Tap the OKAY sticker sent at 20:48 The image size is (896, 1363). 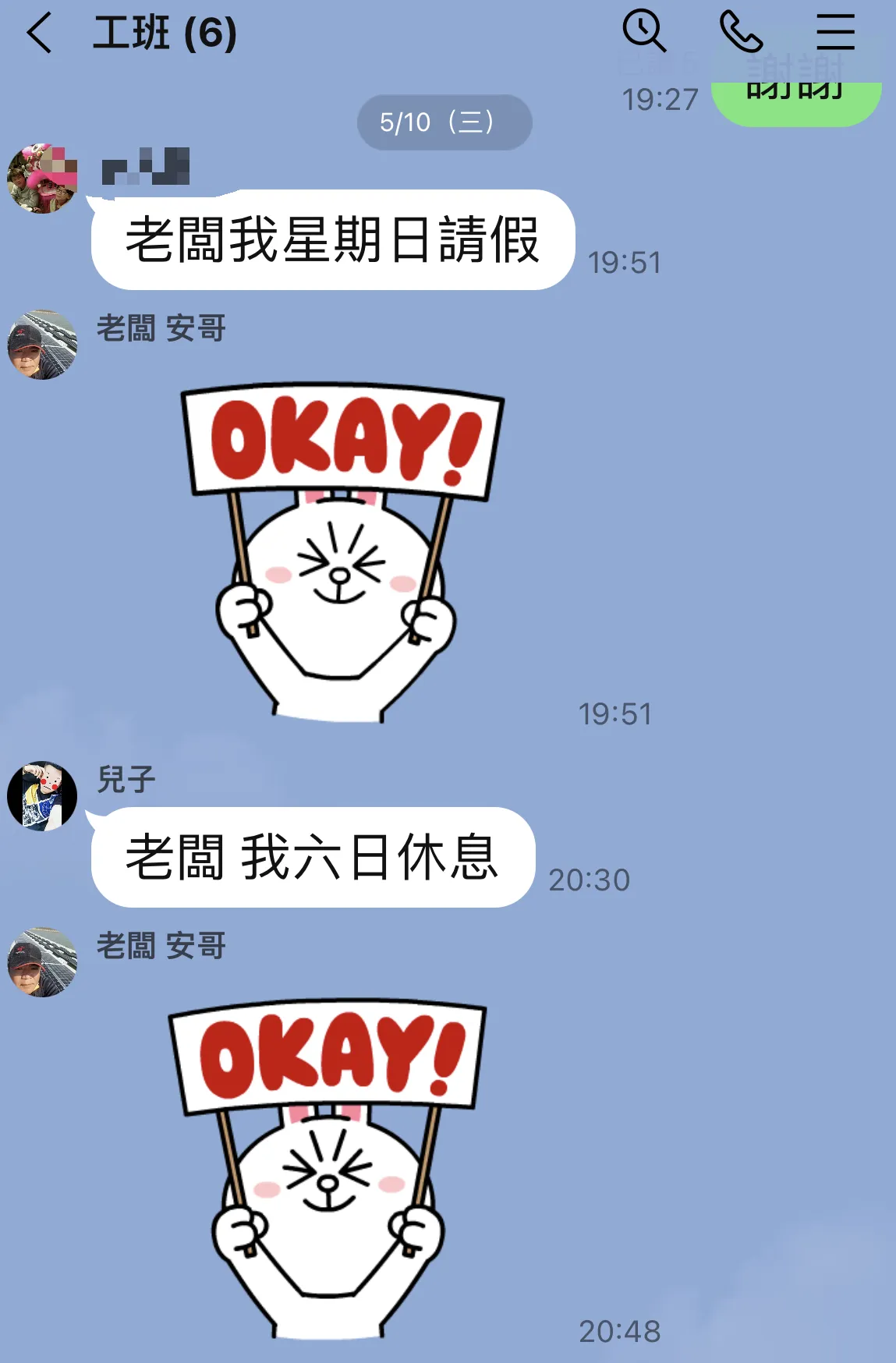tap(328, 1167)
